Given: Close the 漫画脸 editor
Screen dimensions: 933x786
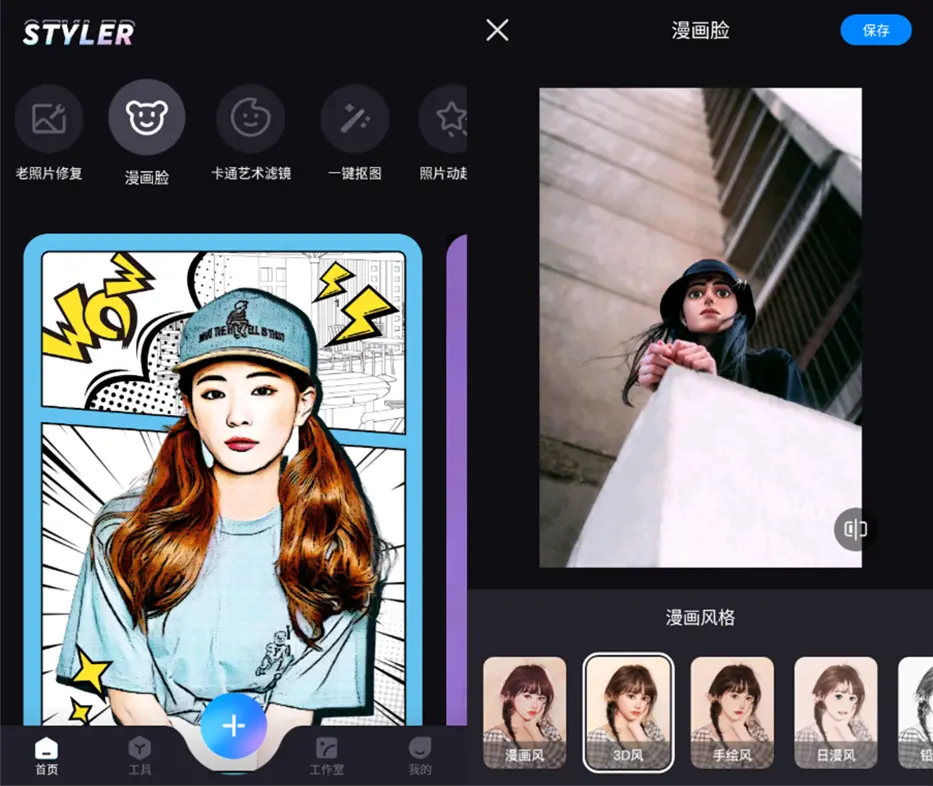Looking at the screenshot, I should [497, 30].
